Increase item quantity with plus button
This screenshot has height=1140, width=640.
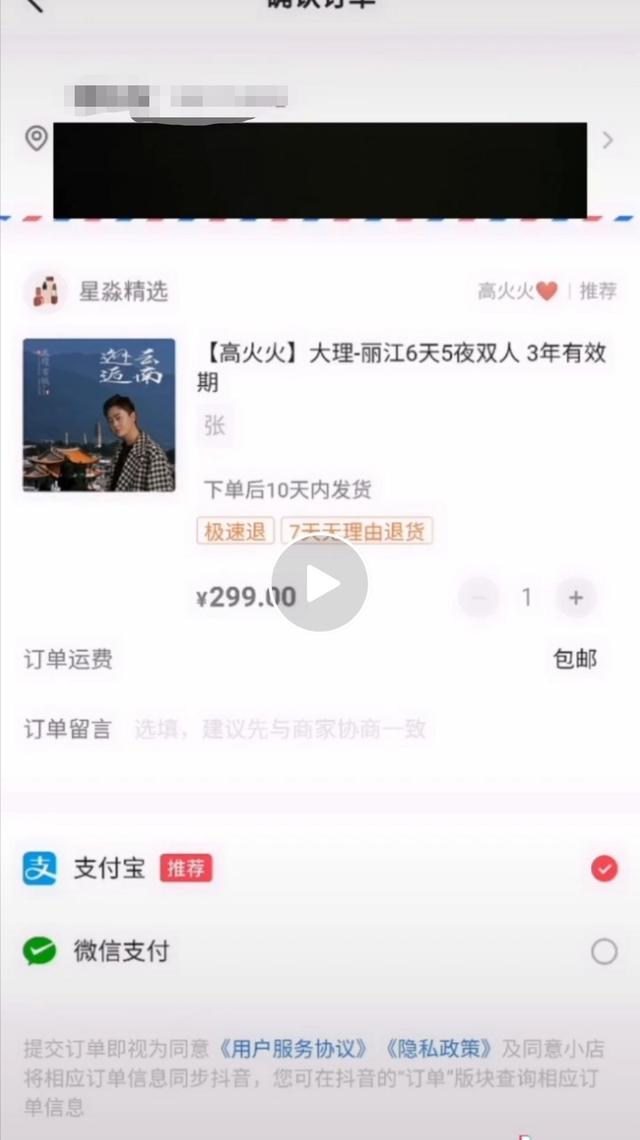[x=576, y=598]
